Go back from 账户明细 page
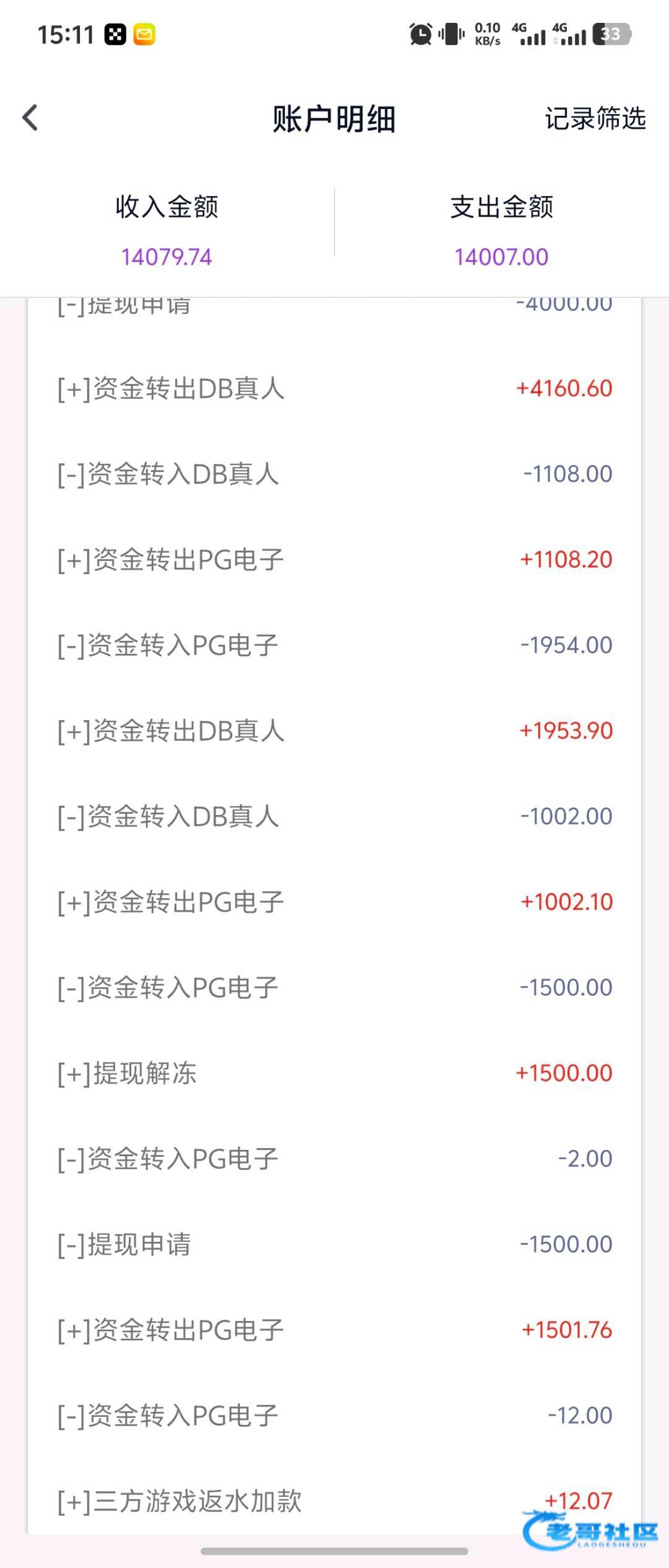Image resolution: width=669 pixels, height=1568 pixels. click(30, 118)
